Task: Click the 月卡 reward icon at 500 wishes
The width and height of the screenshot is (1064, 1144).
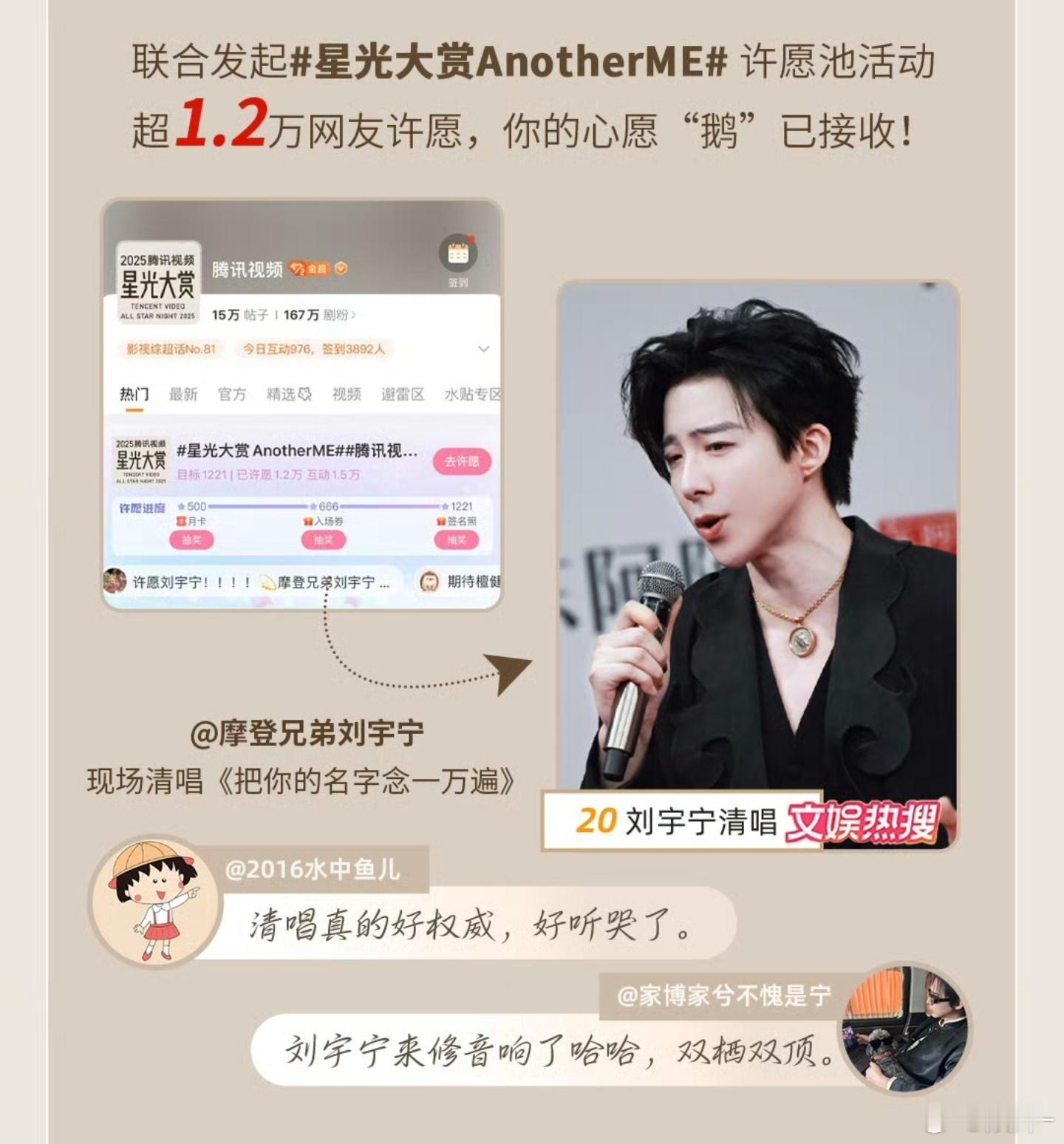Action: pyautogui.click(x=182, y=522)
